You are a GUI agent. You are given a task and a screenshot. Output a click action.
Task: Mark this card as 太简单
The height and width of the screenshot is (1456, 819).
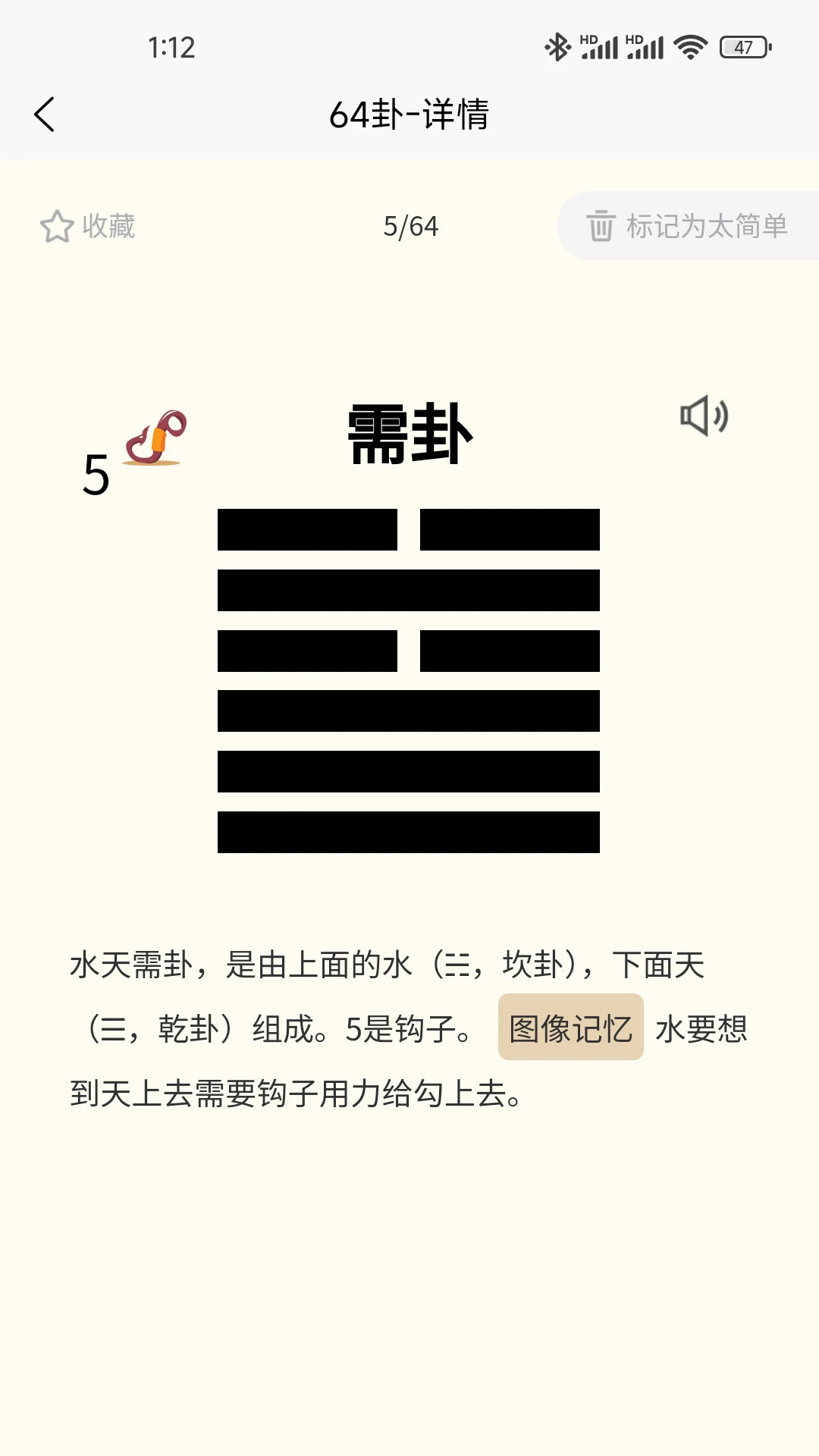pos(688,226)
